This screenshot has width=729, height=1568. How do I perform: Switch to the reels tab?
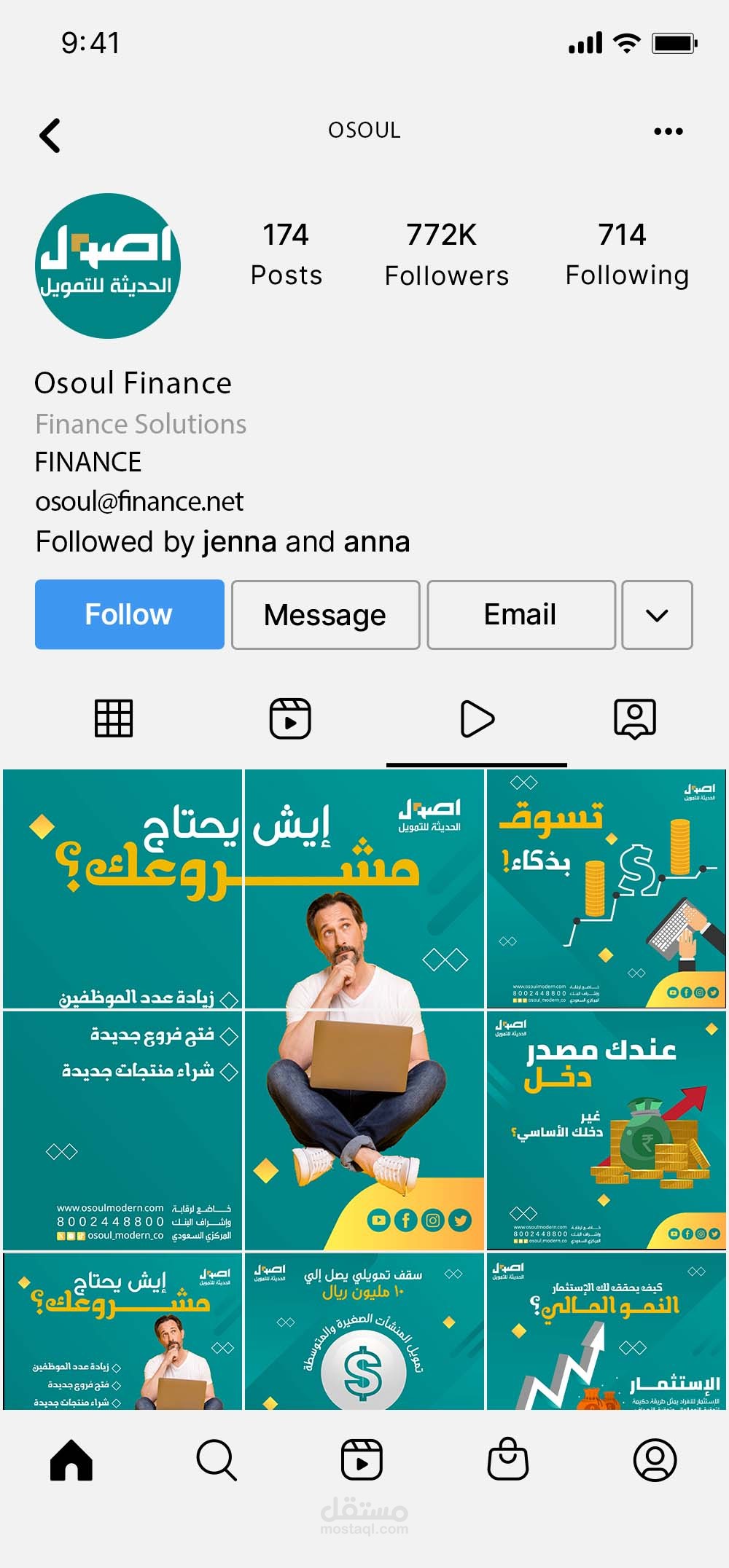tap(290, 718)
